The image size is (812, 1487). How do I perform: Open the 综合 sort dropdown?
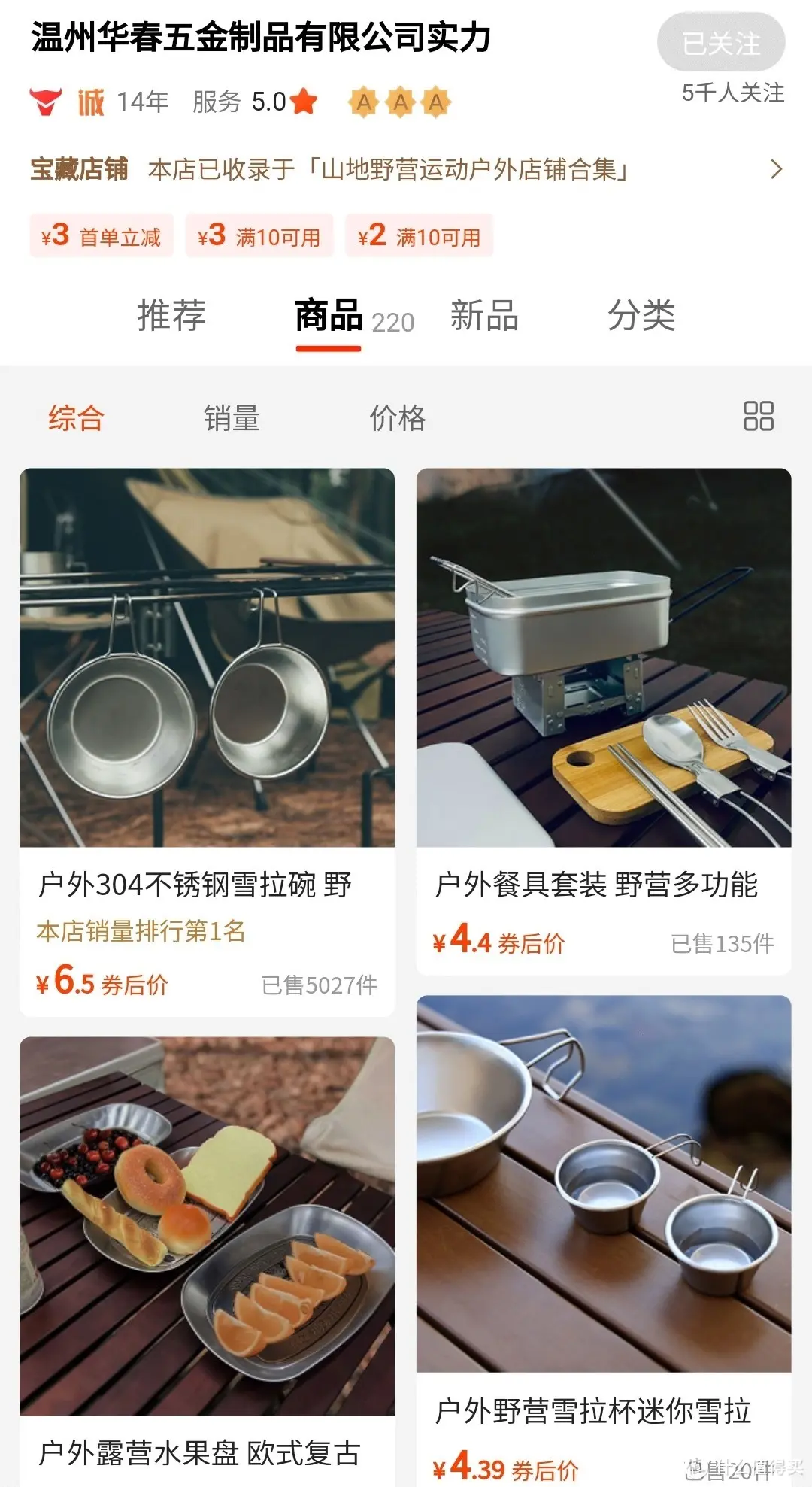coord(74,419)
